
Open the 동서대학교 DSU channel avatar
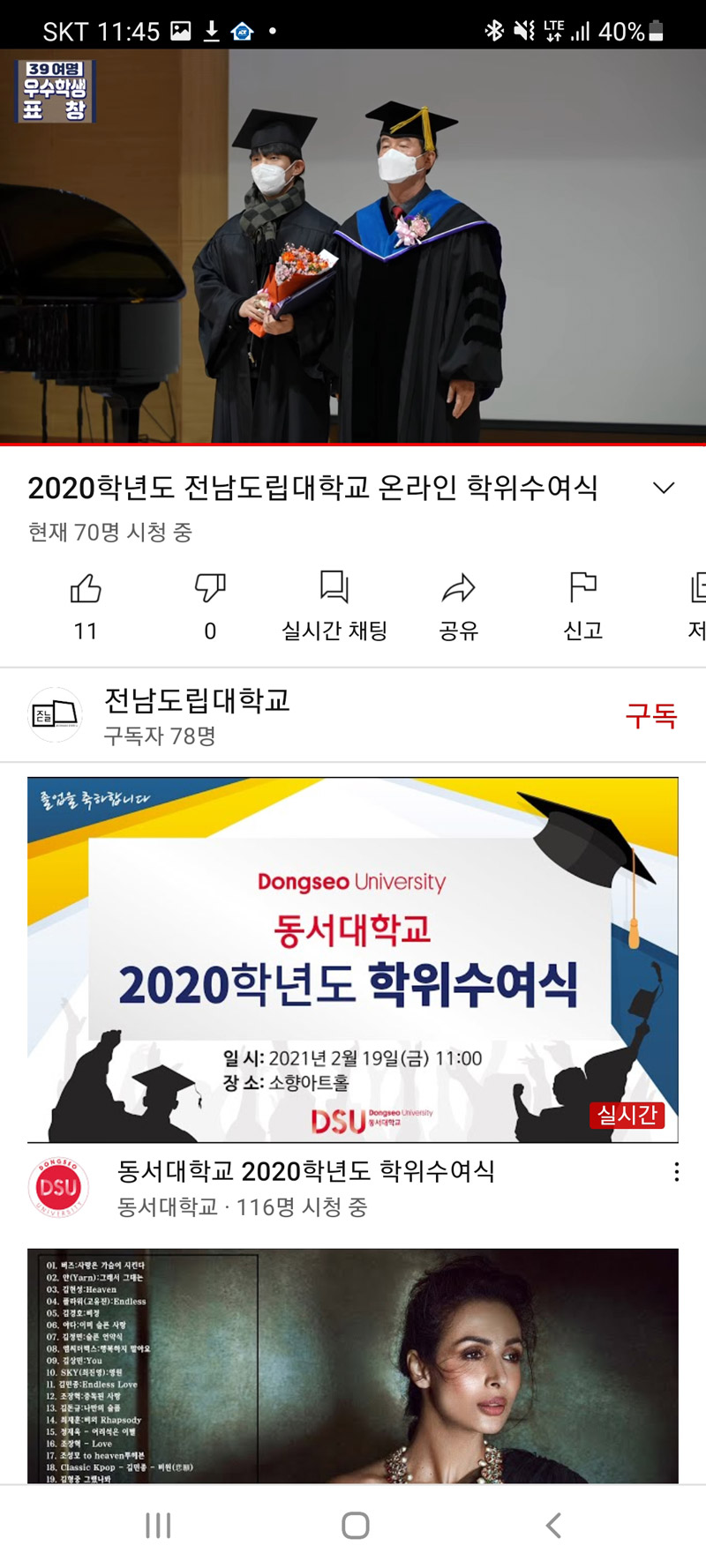pos(58,1187)
